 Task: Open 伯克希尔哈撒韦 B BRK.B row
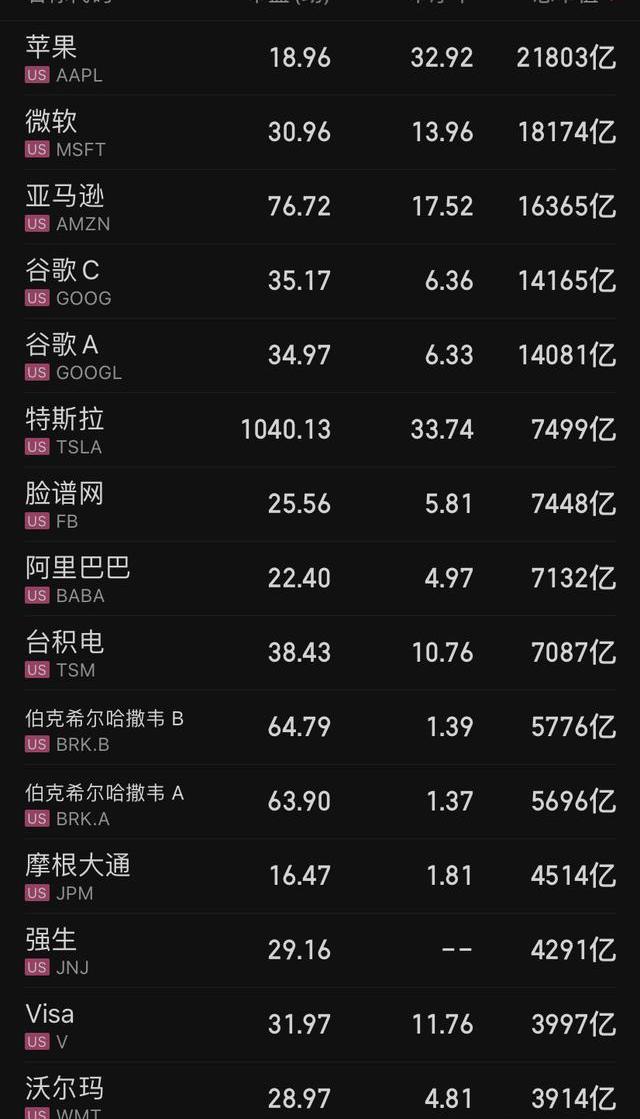(x=320, y=728)
